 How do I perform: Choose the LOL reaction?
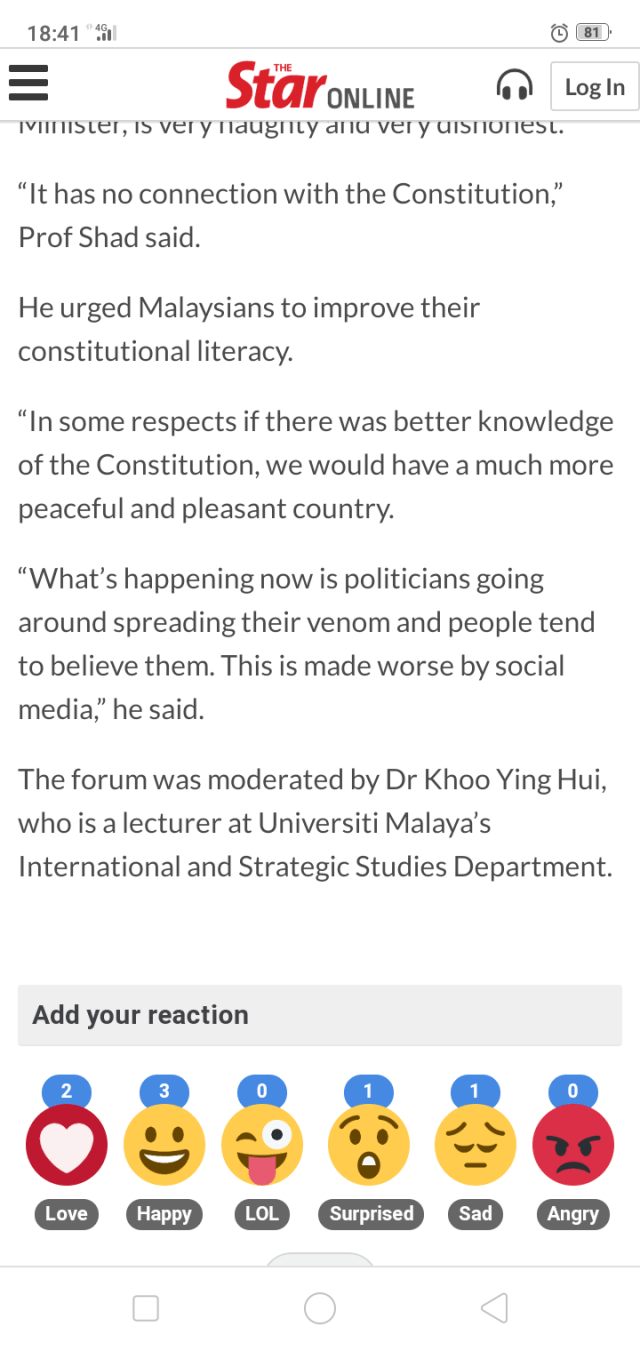pyautogui.click(x=262, y=1145)
